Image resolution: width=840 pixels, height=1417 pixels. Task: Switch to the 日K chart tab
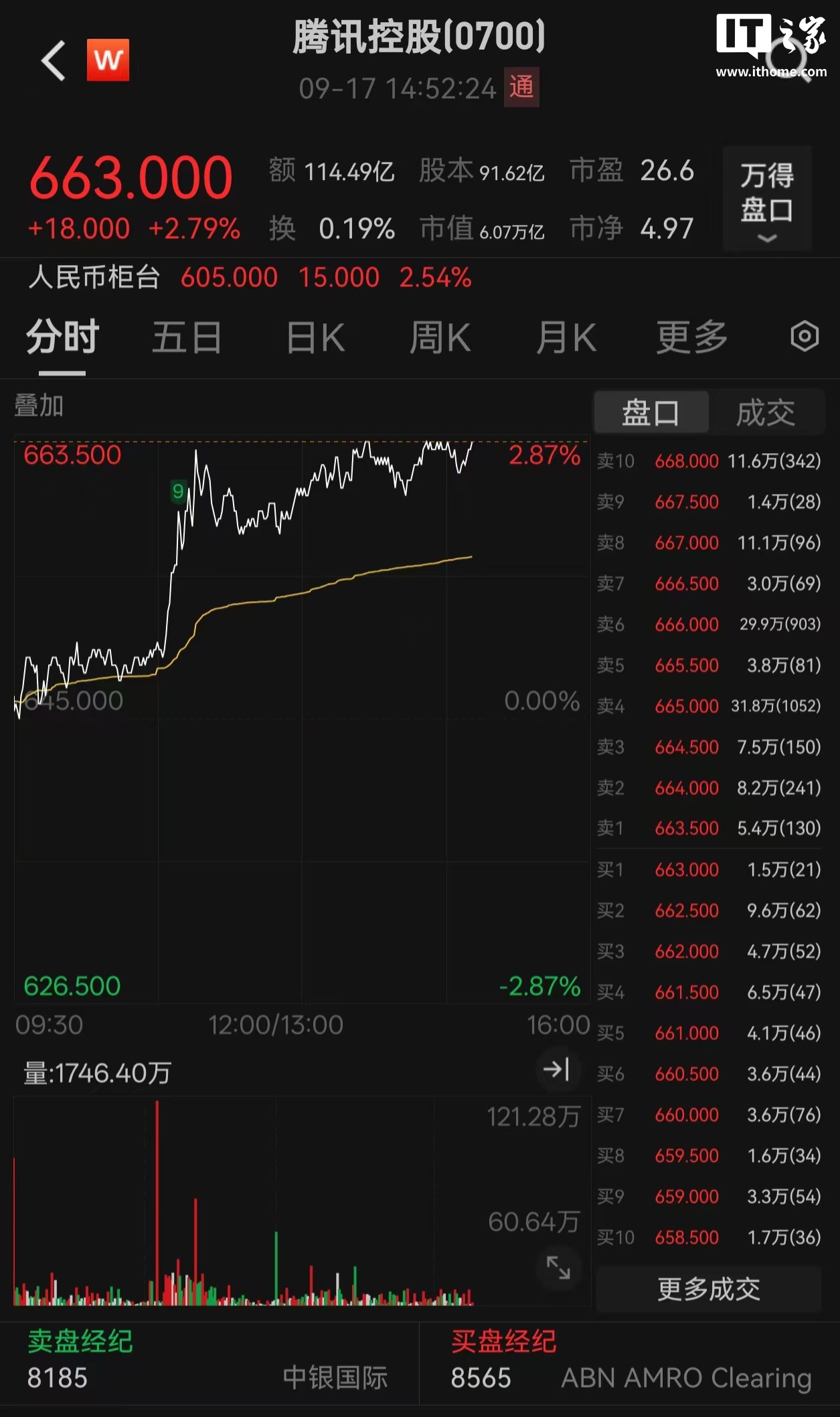click(x=315, y=337)
